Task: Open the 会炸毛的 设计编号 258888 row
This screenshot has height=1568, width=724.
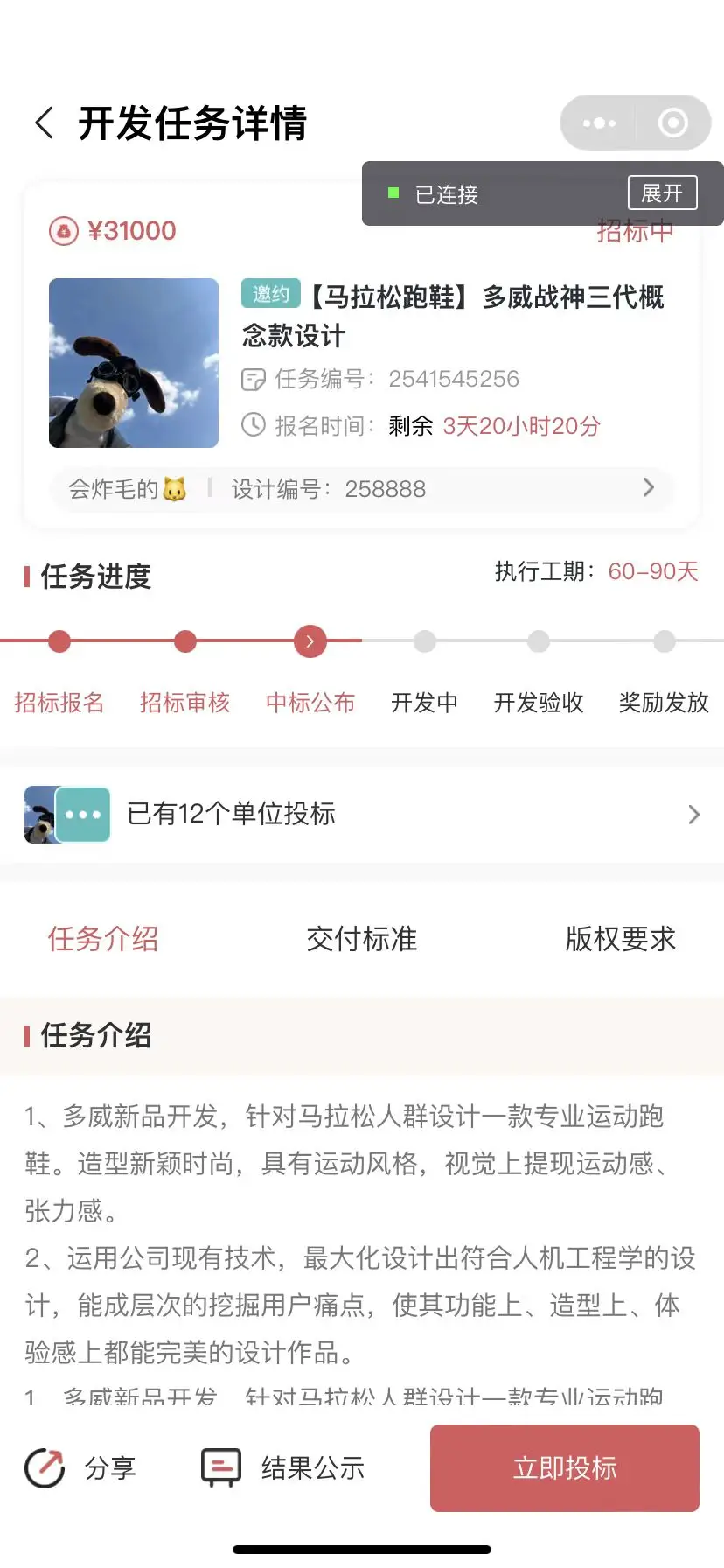Action: [x=361, y=488]
